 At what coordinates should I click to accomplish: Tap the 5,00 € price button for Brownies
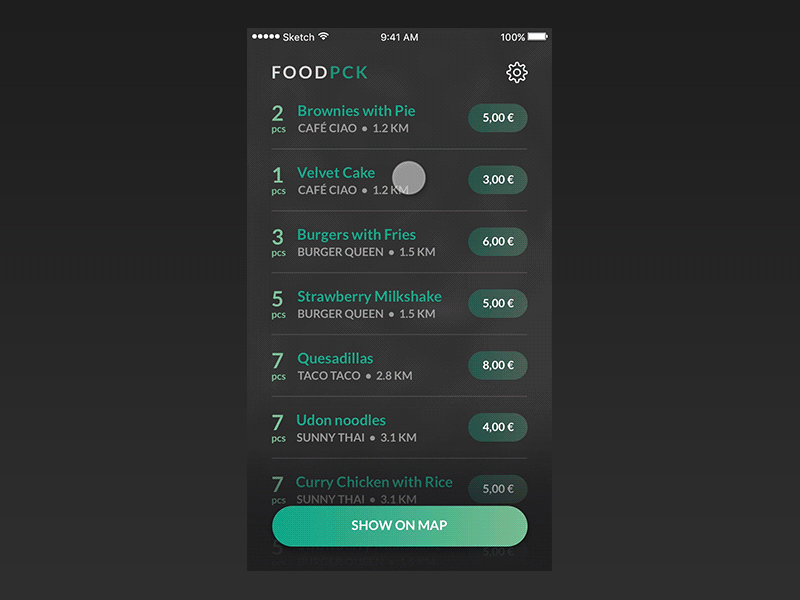498,118
